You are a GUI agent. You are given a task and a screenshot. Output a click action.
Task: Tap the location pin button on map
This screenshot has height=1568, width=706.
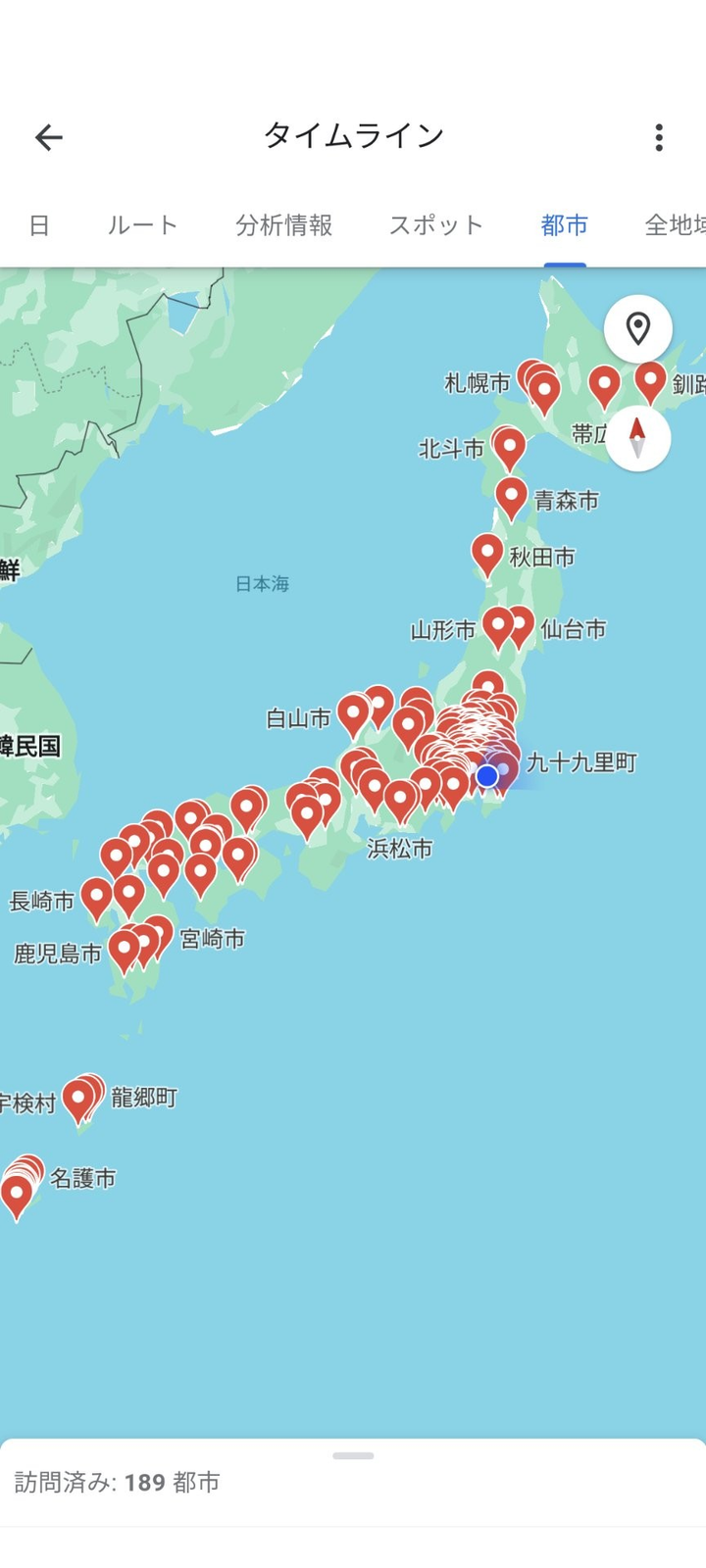click(638, 329)
